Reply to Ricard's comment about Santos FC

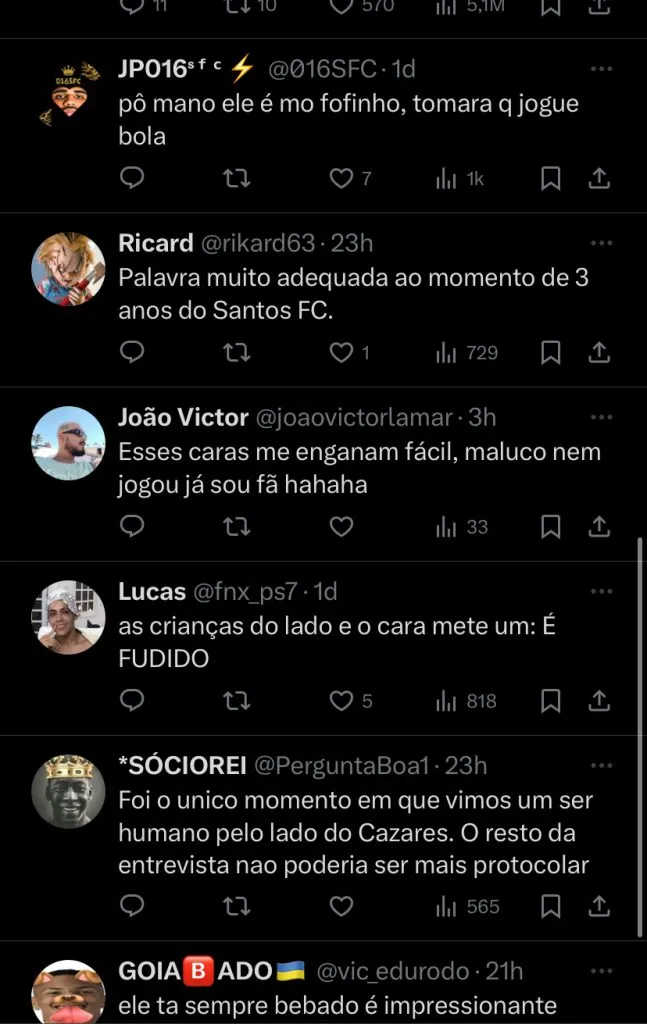pos(132,353)
